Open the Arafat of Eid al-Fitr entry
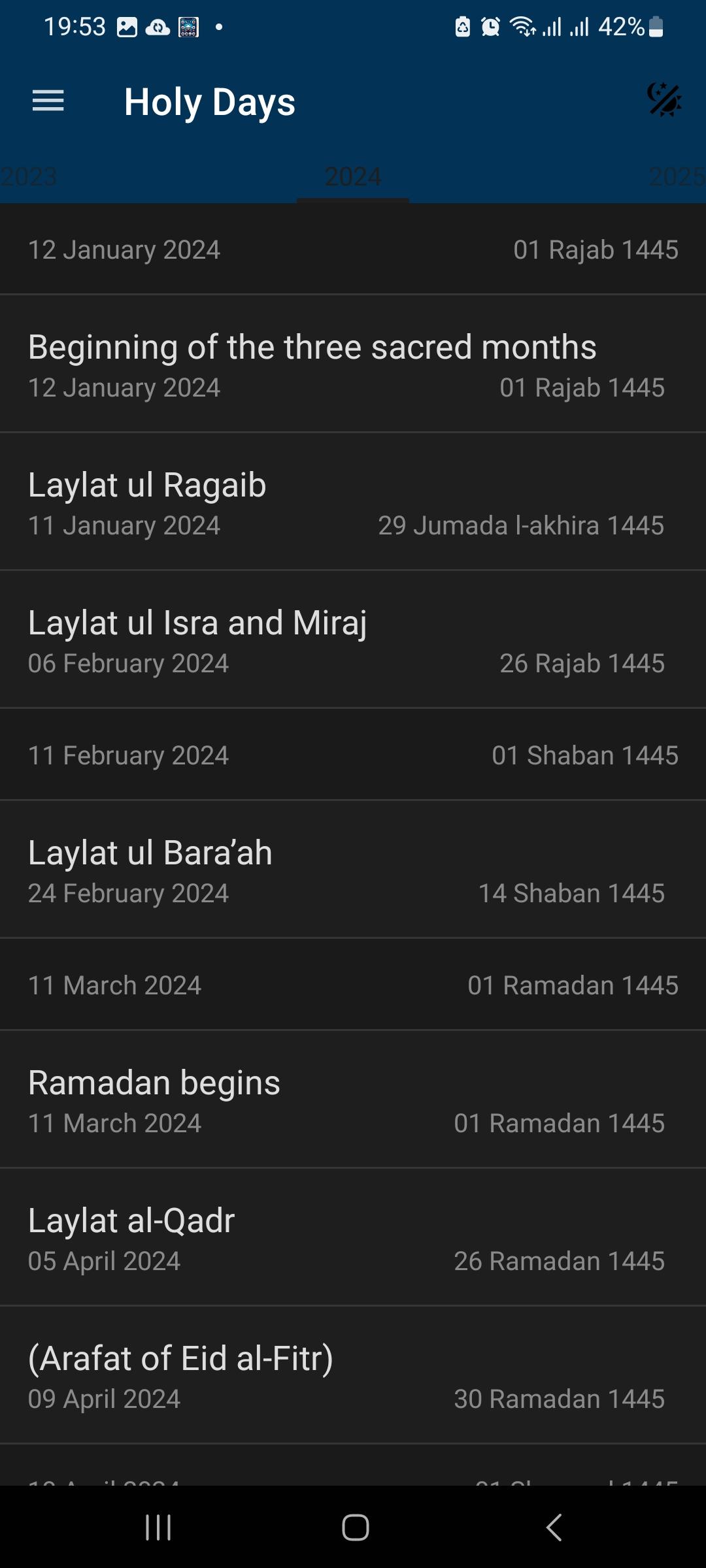The width and height of the screenshot is (706, 1568). (x=353, y=1375)
